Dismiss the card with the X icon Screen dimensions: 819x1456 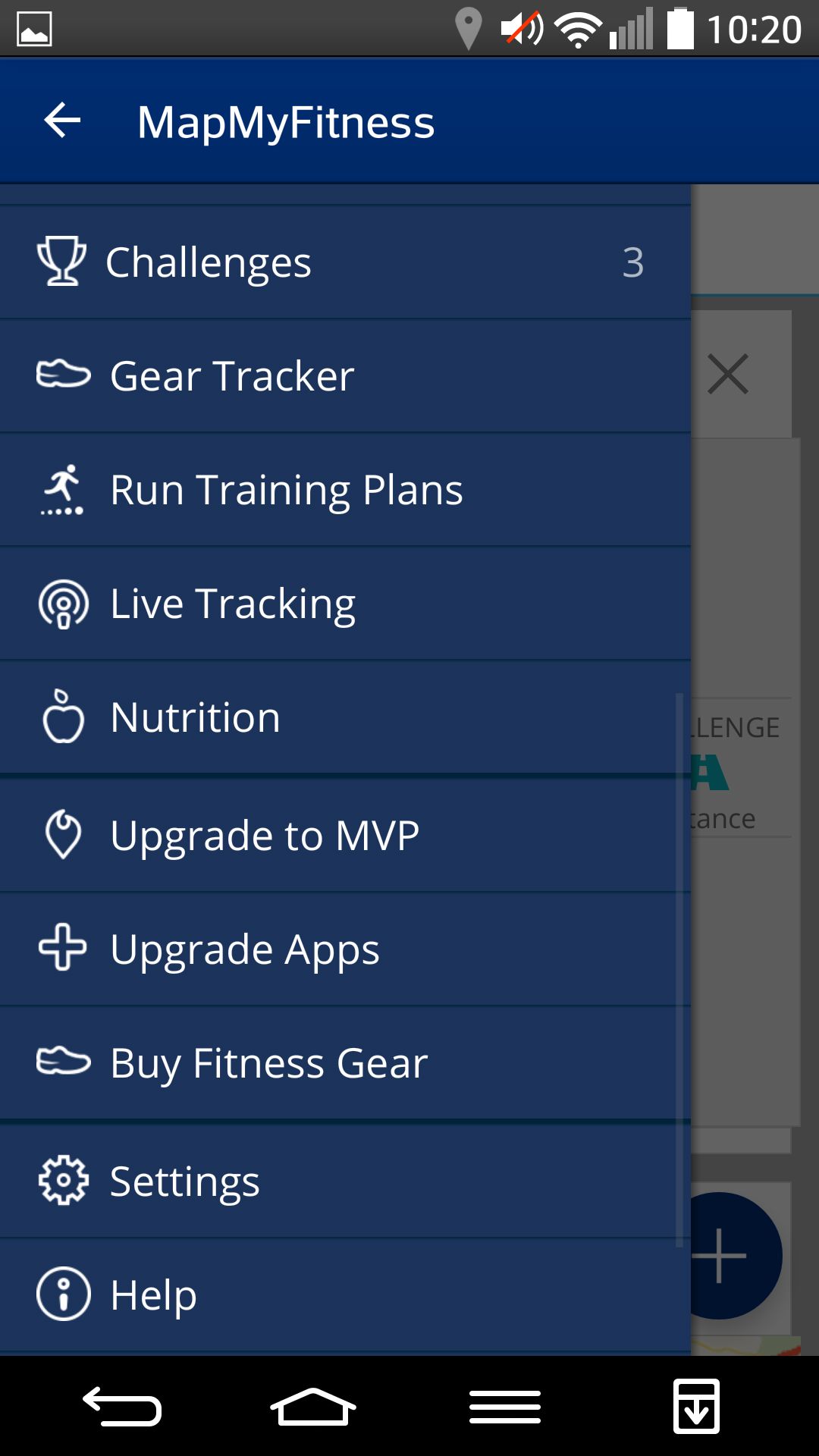click(x=728, y=374)
